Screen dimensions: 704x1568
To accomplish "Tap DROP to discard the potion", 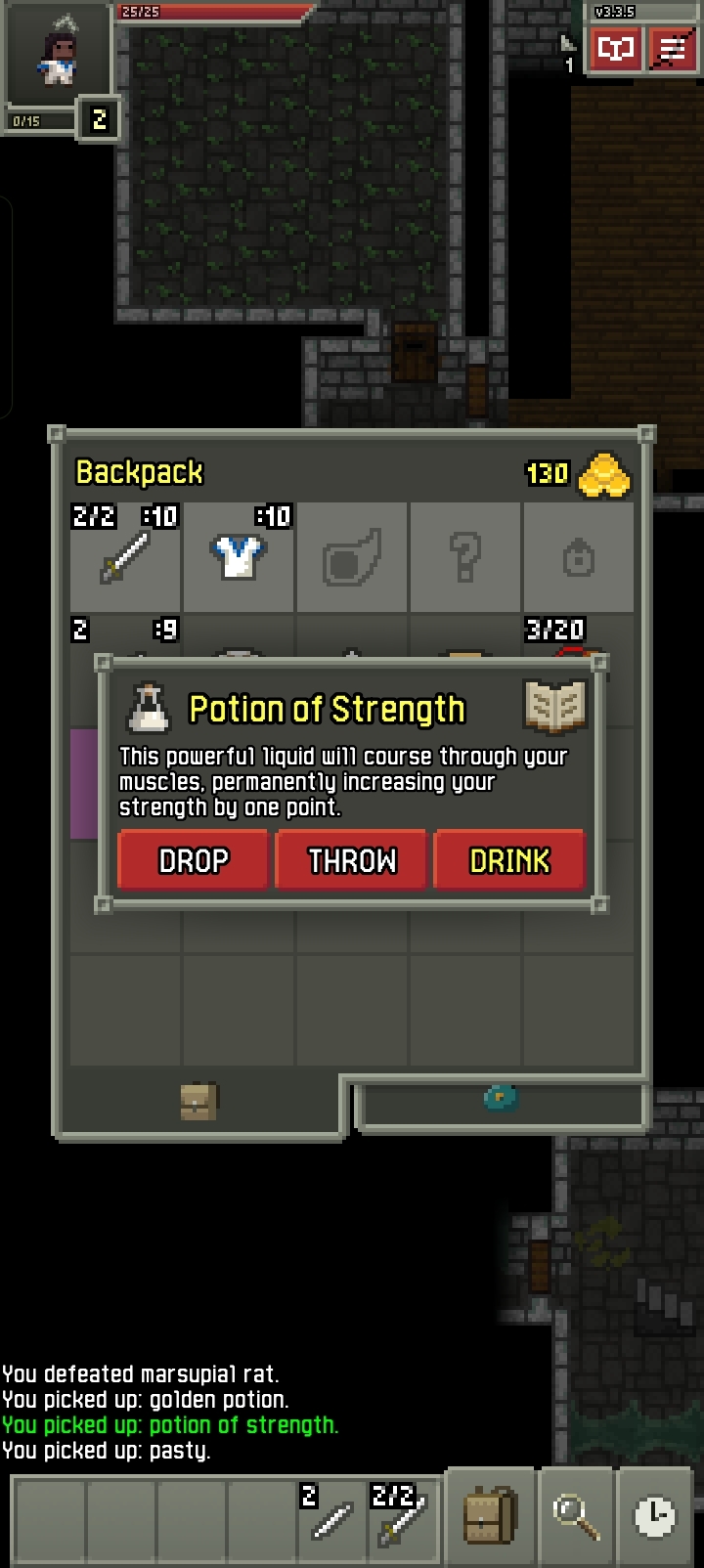I will [x=193, y=860].
